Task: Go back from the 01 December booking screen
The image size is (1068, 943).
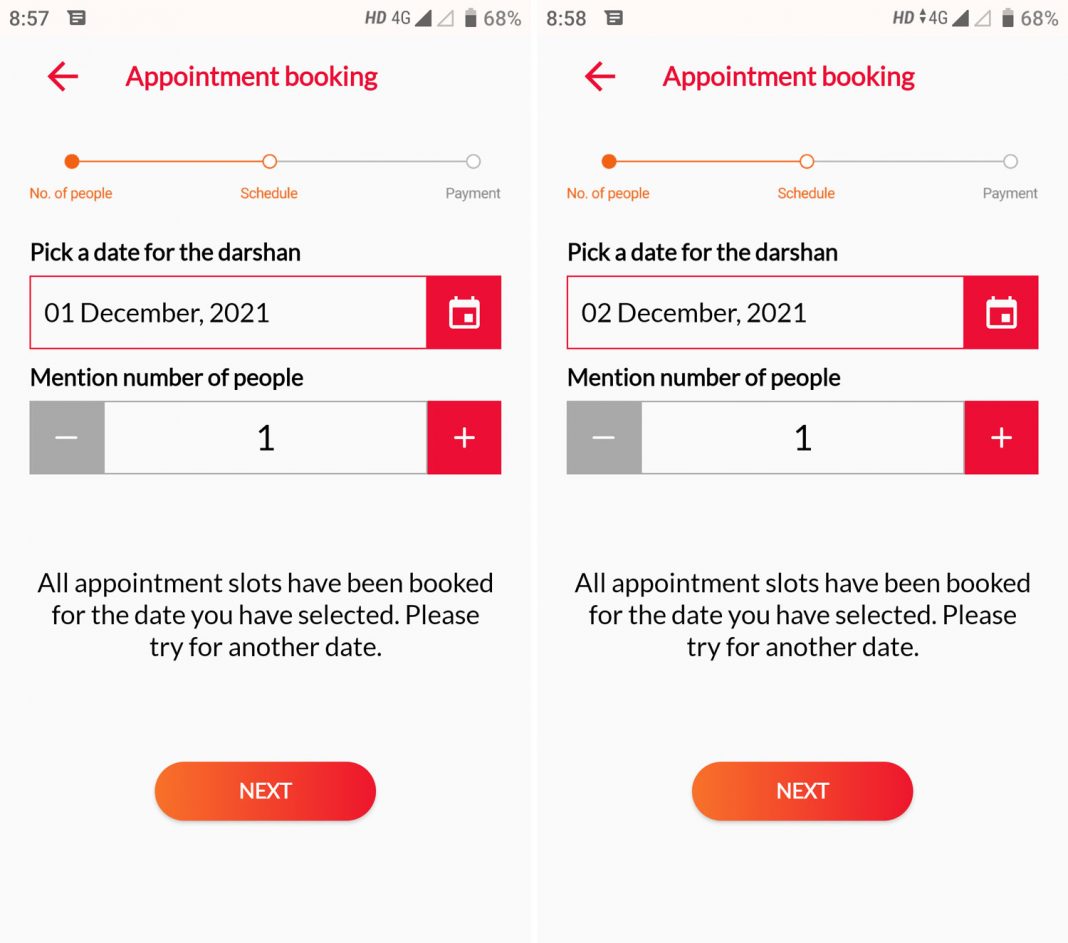Action: coord(63,77)
